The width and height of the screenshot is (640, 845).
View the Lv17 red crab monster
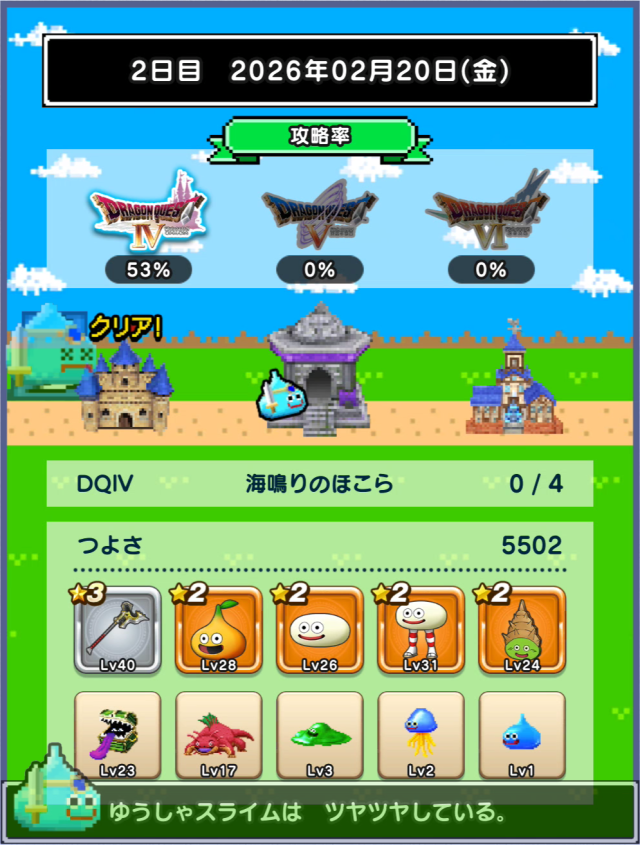[x=218, y=735]
